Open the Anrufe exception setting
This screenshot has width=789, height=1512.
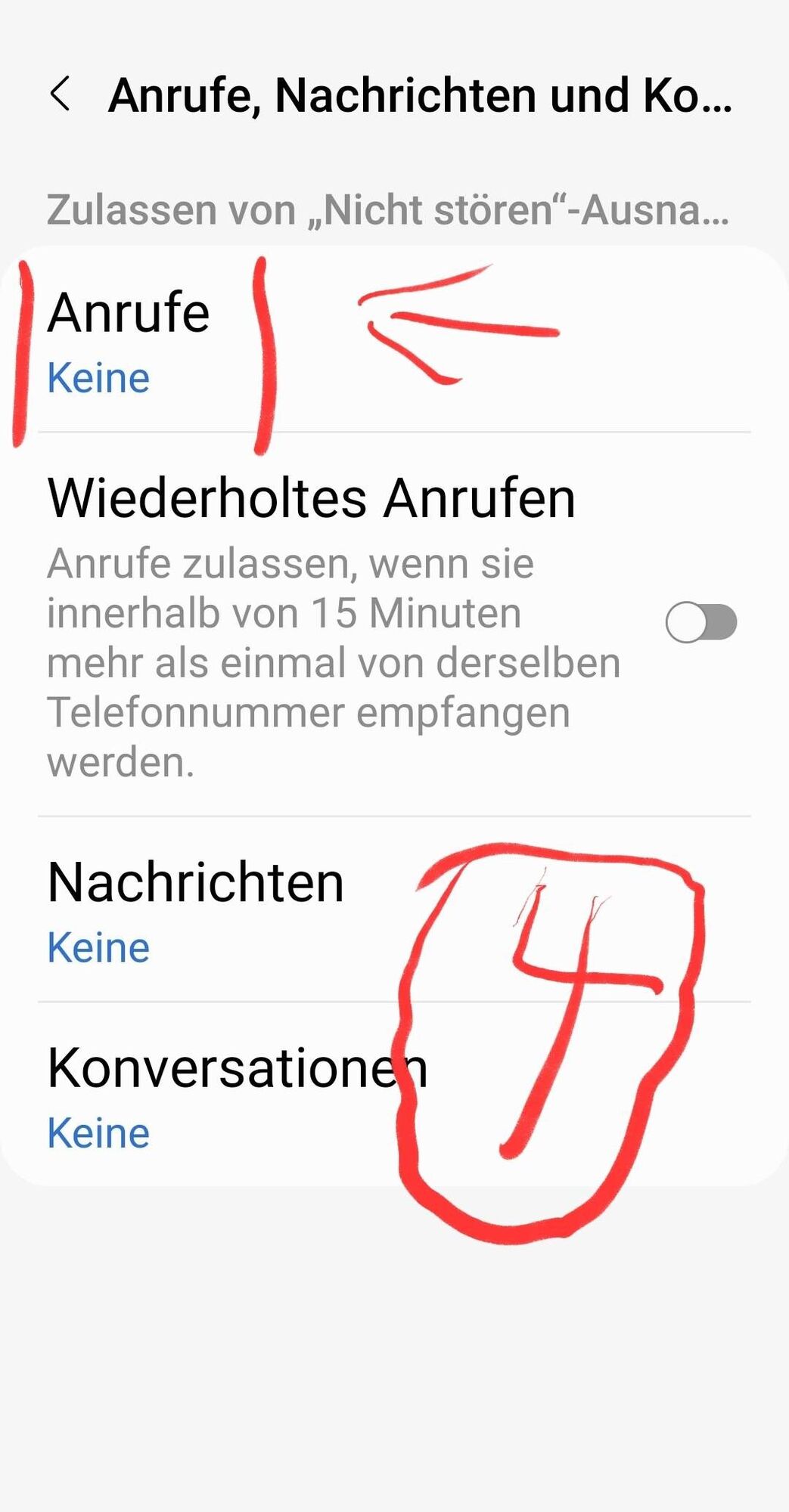pos(129,342)
